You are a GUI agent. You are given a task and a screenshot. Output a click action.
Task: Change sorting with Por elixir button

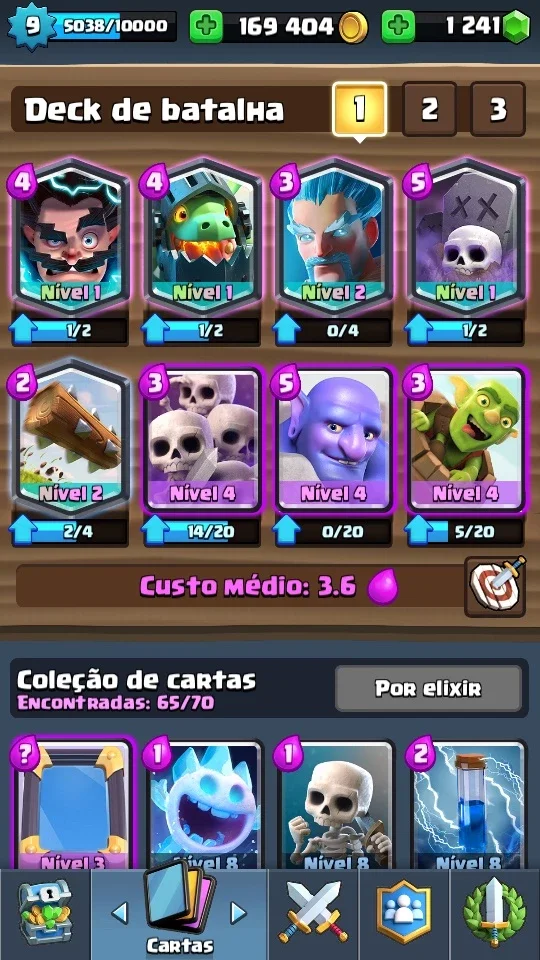[x=428, y=689]
